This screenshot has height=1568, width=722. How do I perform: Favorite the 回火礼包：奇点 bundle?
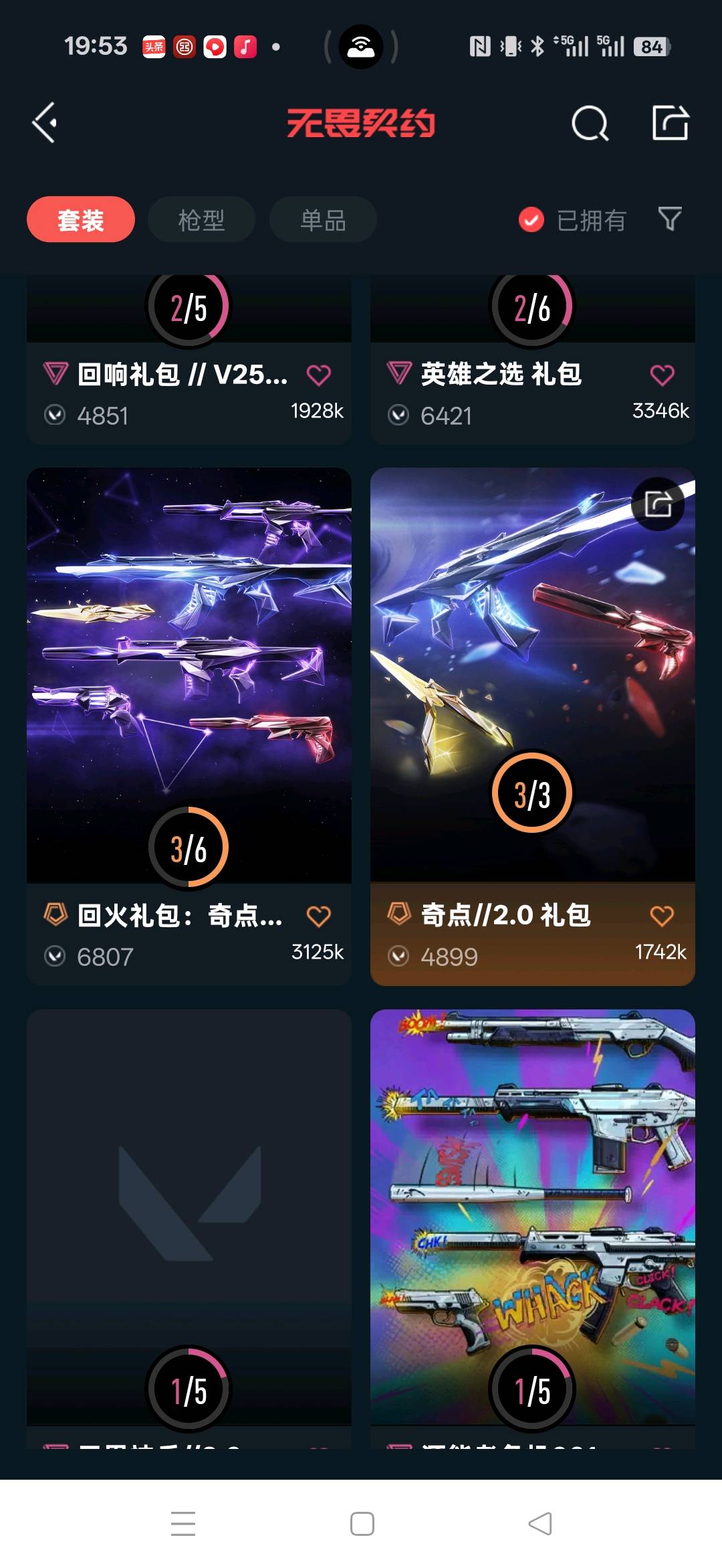pos(318,916)
